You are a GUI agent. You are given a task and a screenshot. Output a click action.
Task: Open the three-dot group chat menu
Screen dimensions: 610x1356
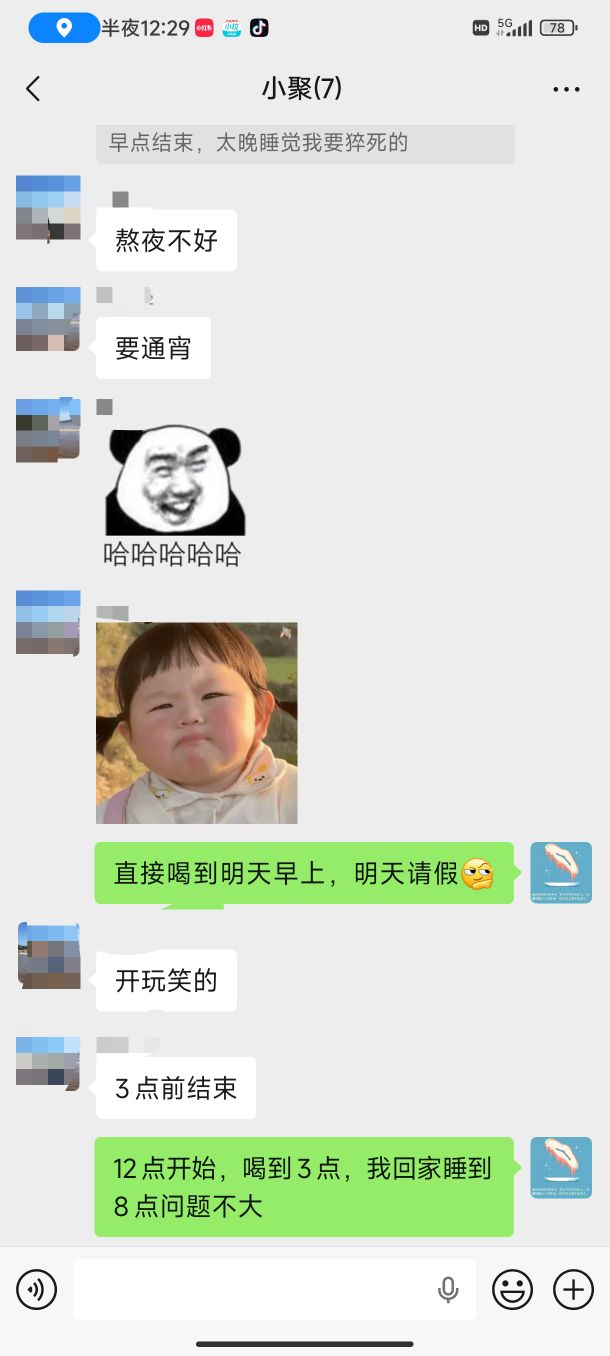click(x=566, y=89)
